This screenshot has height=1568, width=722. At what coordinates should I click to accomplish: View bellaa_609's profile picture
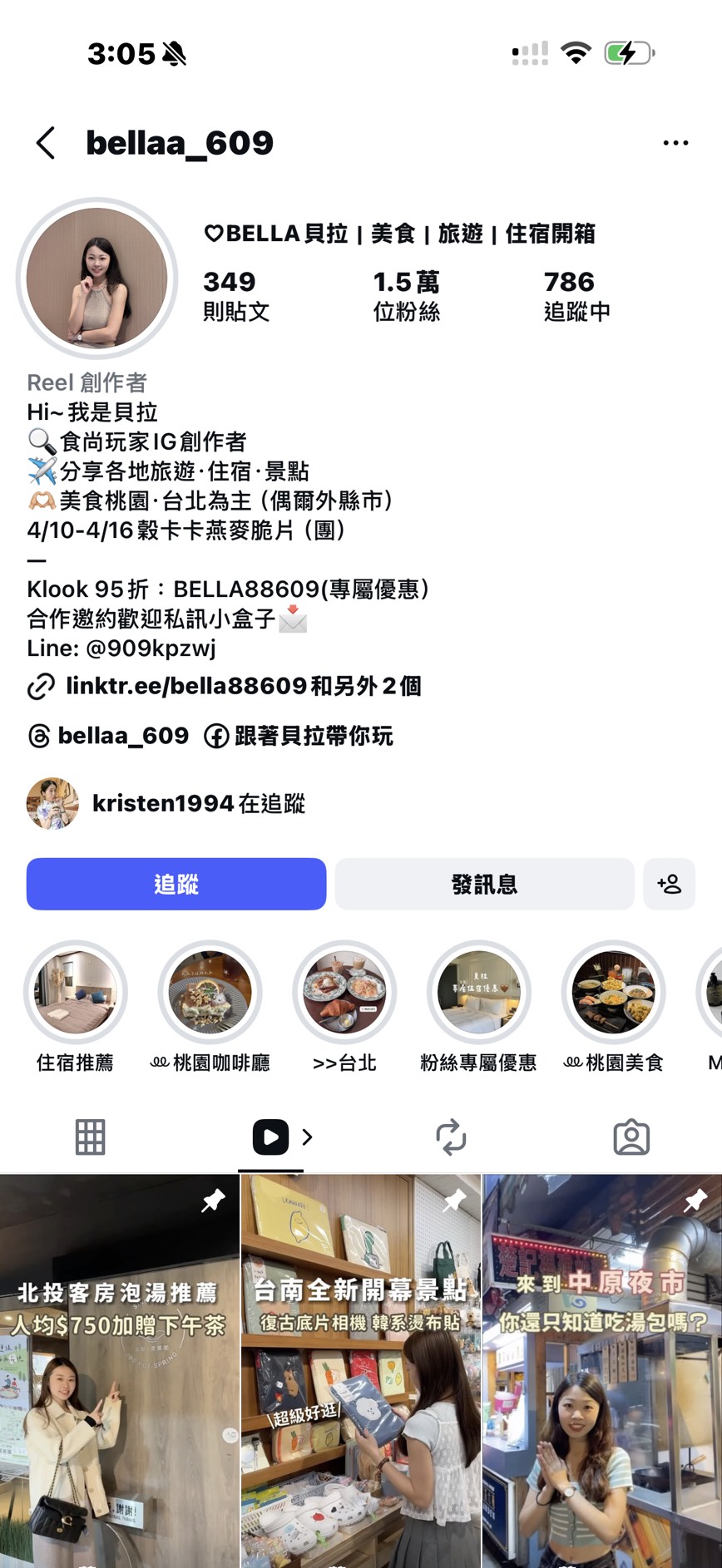point(96,278)
